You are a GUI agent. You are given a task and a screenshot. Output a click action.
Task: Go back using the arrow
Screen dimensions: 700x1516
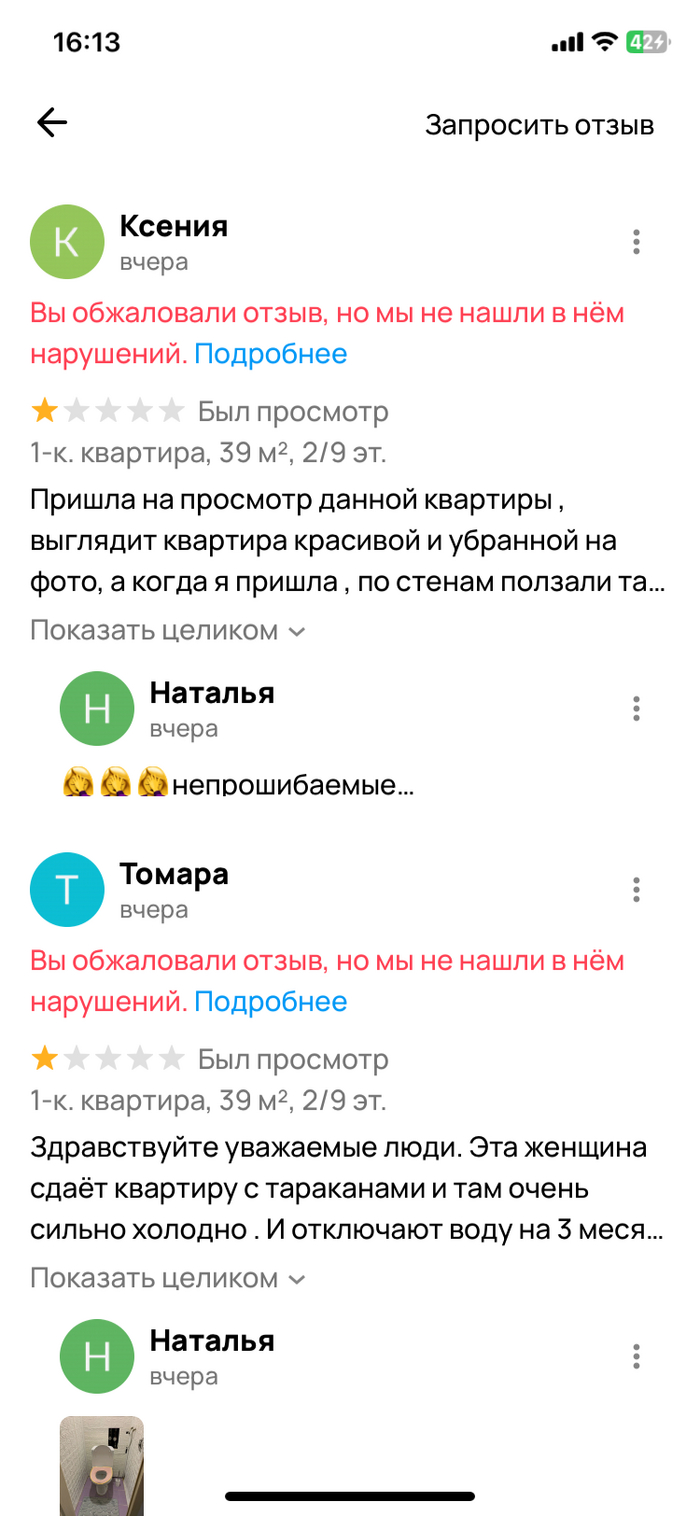coord(52,123)
